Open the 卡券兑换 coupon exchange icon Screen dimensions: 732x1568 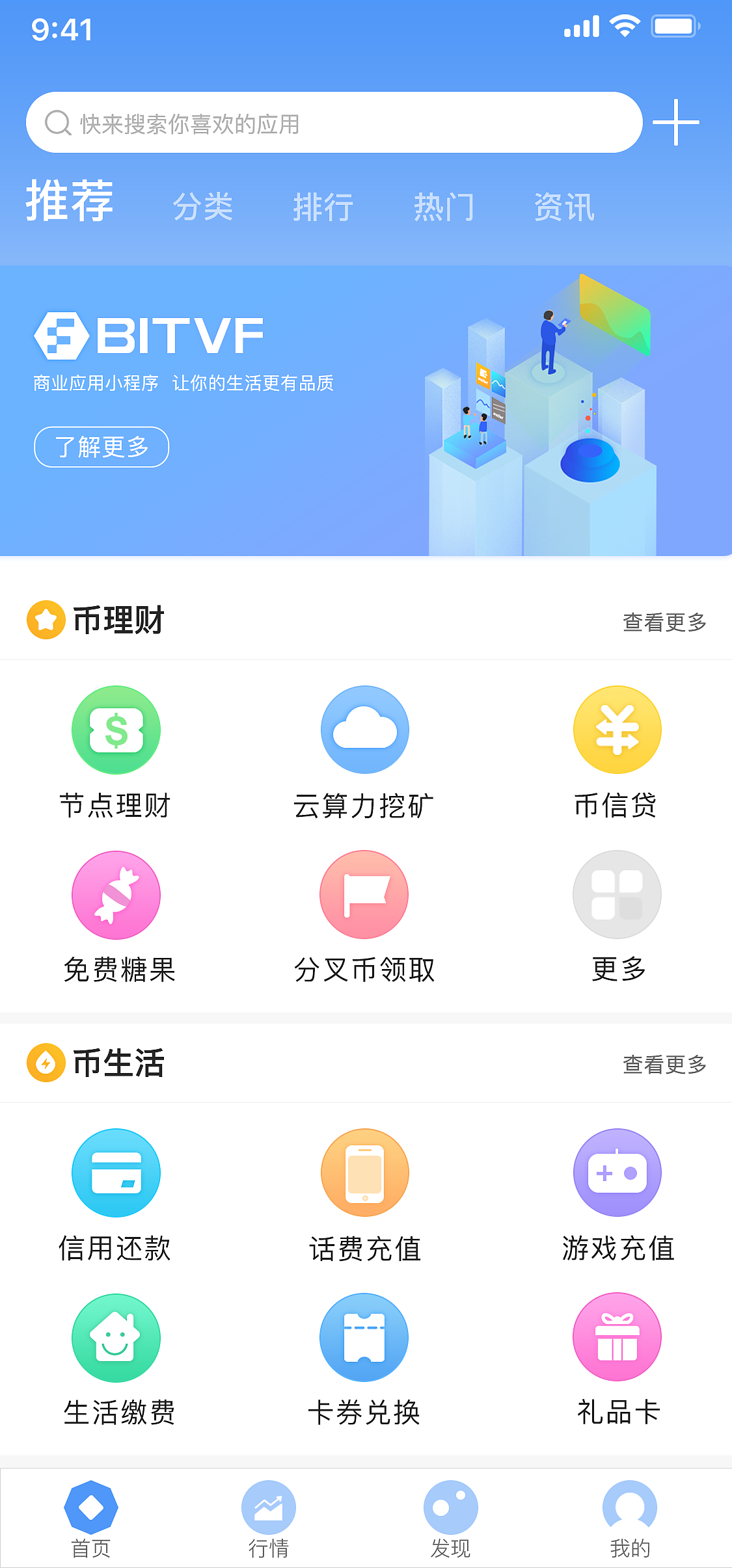364,1338
